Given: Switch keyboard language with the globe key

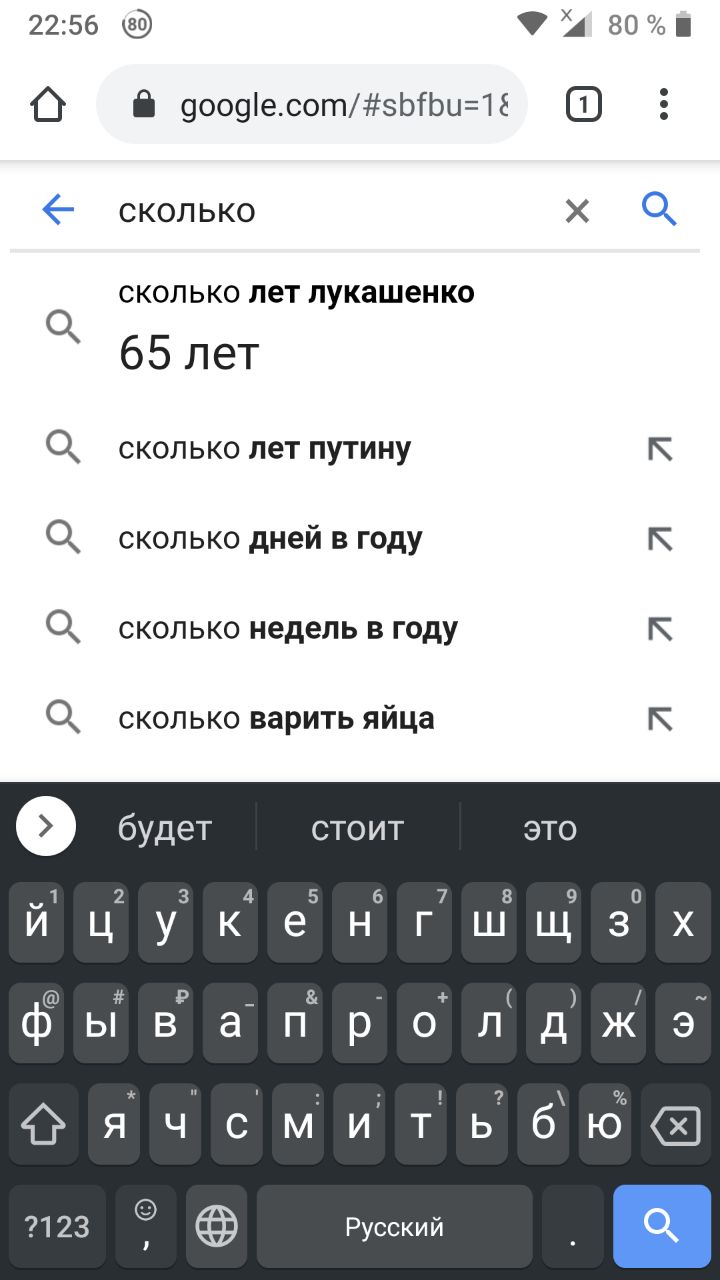Looking at the screenshot, I should click(216, 1226).
